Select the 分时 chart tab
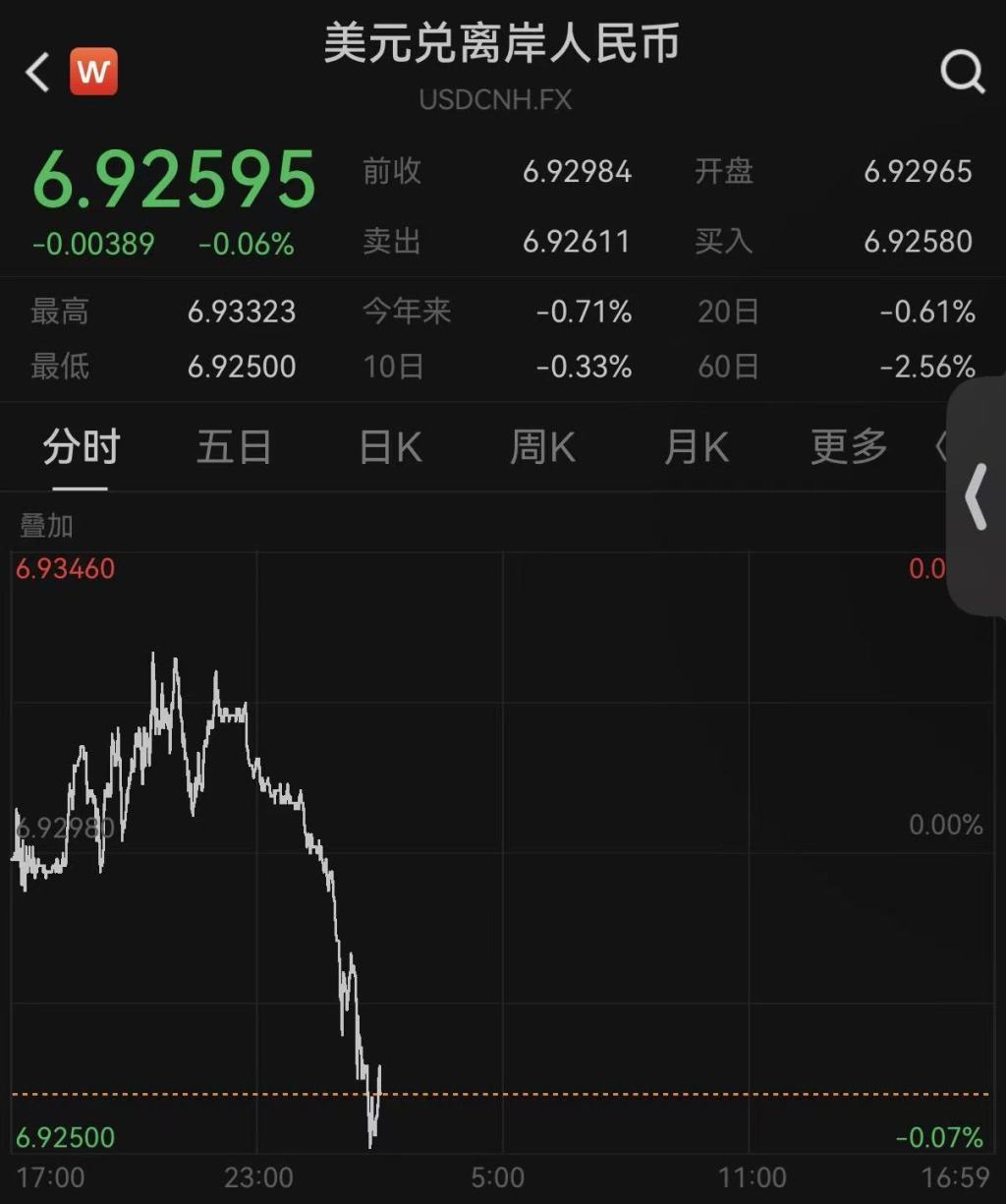This screenshot has width=1006, height=1204. point(81,448)
